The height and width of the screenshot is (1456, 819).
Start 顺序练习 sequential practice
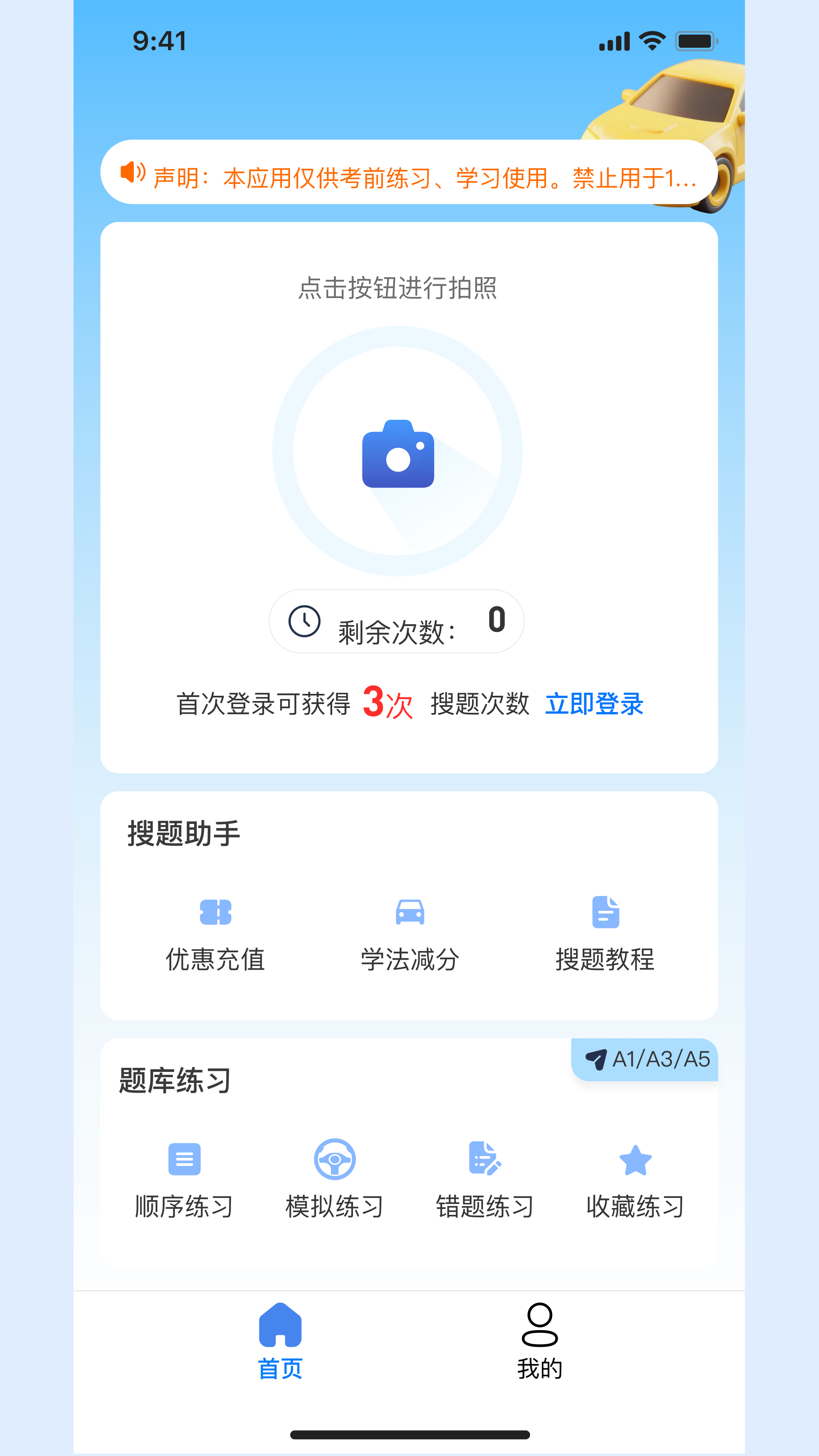[x=184, y=1180]
